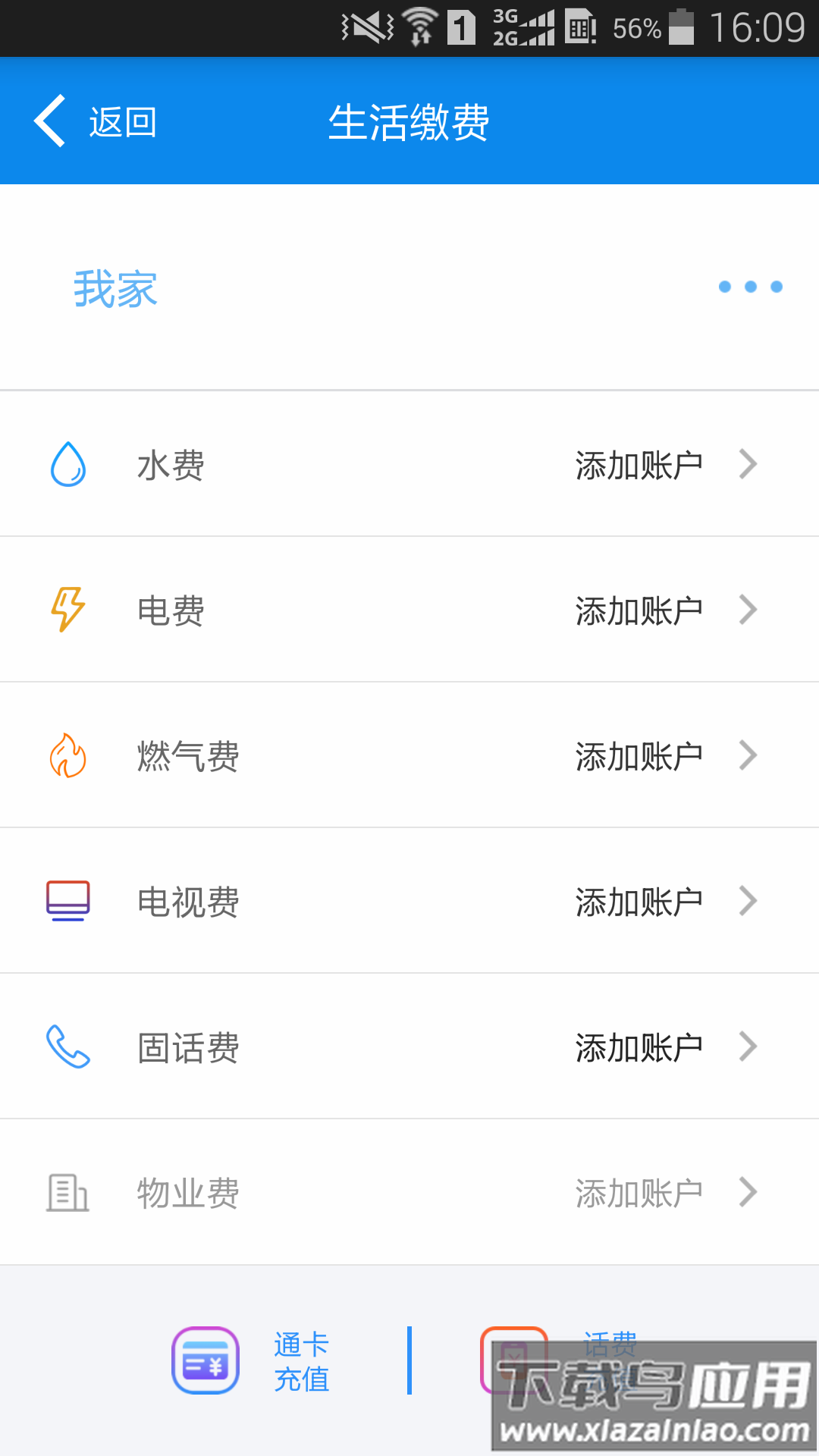Image resolution: width=819 pixels, height=1456 pixels.
Task: Tap the building icon for 物业费
Action: click(x=67, y=1191)
